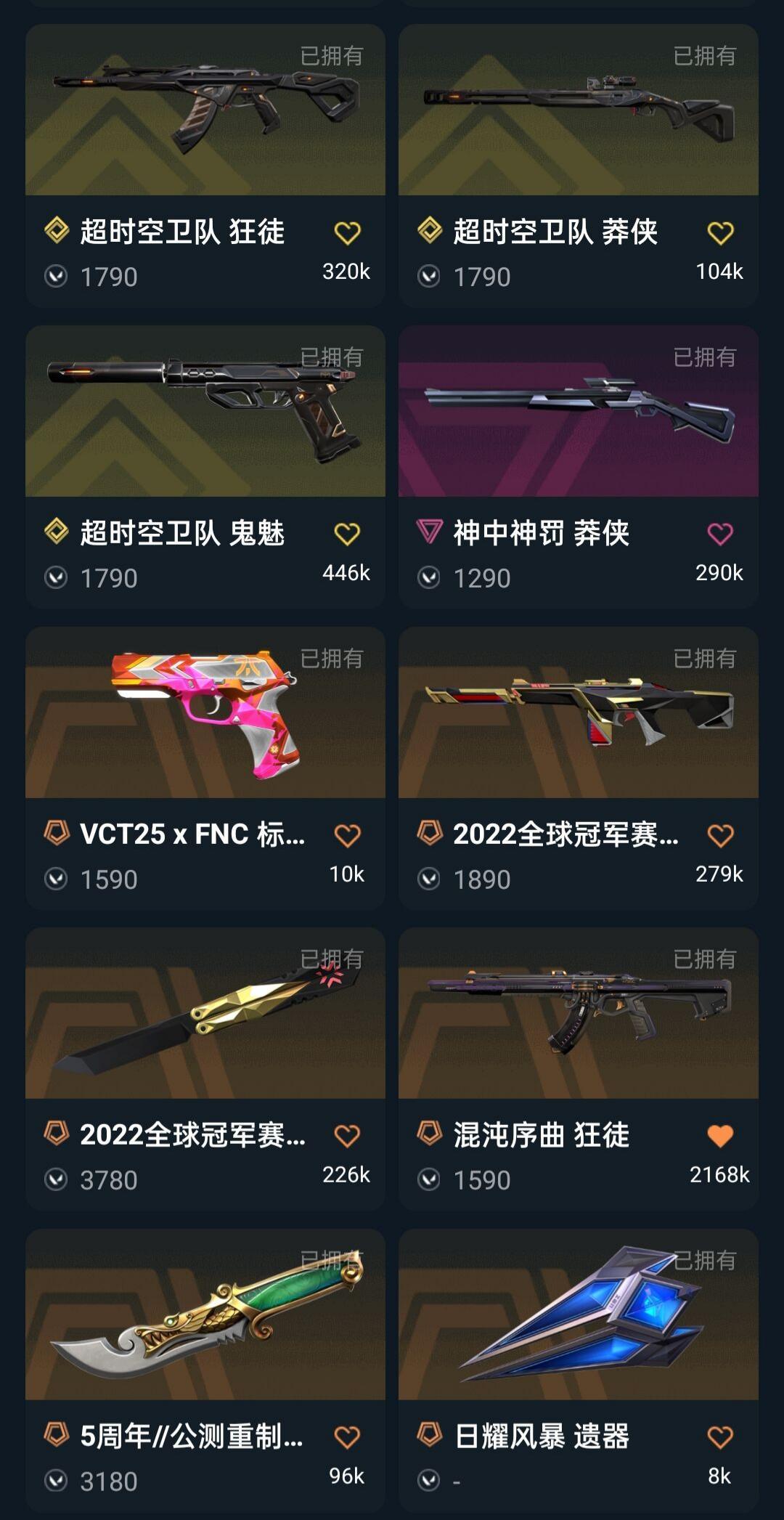The width and height of the screenshot is (784, 1520).
Task: Open the 混沌序曲 狂徒 skin card
Action: point(578,1014)
